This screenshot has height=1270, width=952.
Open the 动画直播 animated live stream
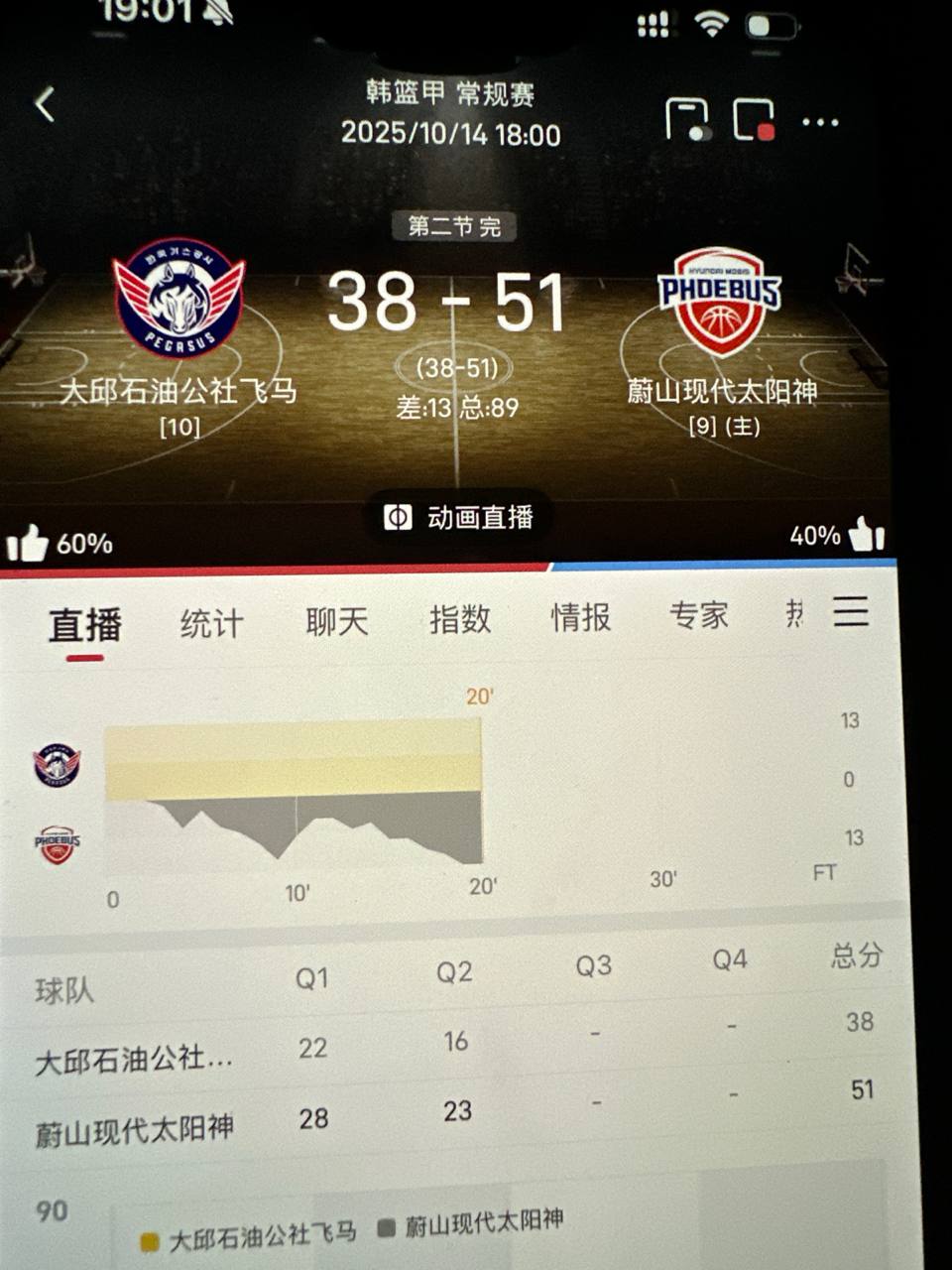click(x=459, y=517)
